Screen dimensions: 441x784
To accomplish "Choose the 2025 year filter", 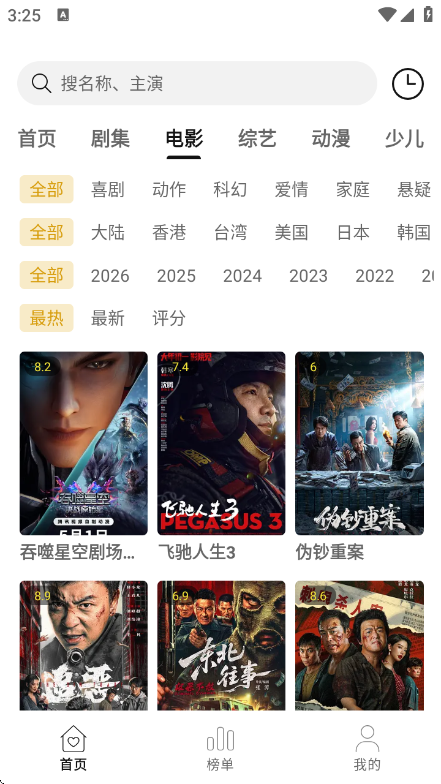I will click(176, 276).
